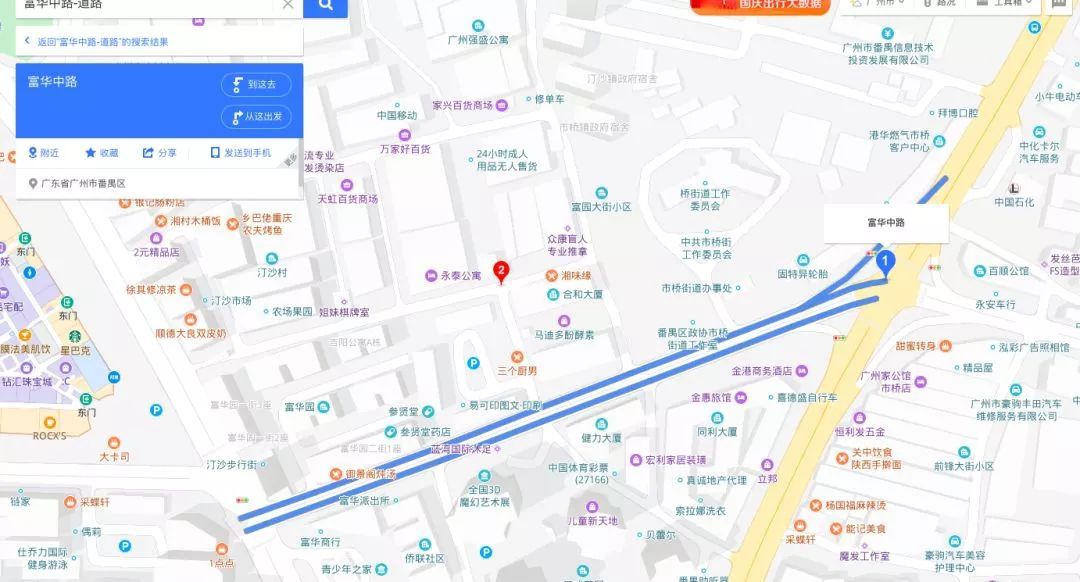The width and height of the screenshot is (1080, 582).
Task: Send the location with 发送到手机
Action: [x=239, y=153]
